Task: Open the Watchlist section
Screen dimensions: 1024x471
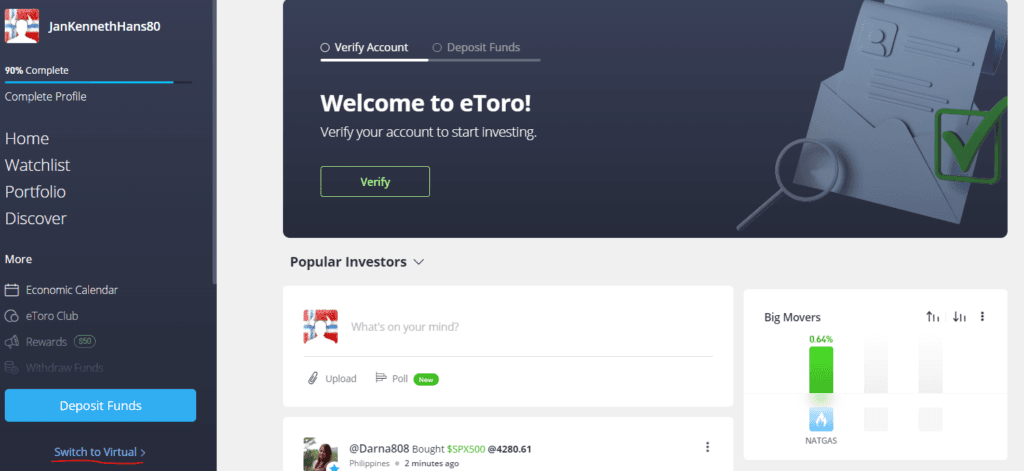Action: (38, 165)
